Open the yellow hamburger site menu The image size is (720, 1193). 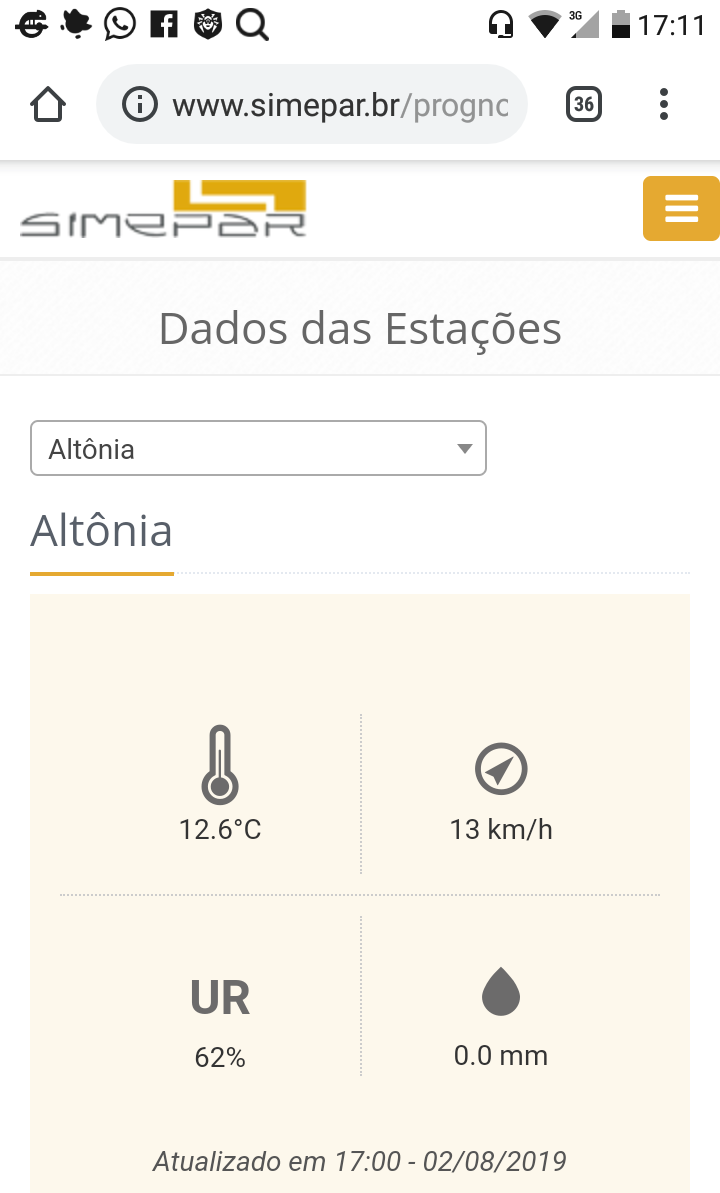click(x=681, y=208)
